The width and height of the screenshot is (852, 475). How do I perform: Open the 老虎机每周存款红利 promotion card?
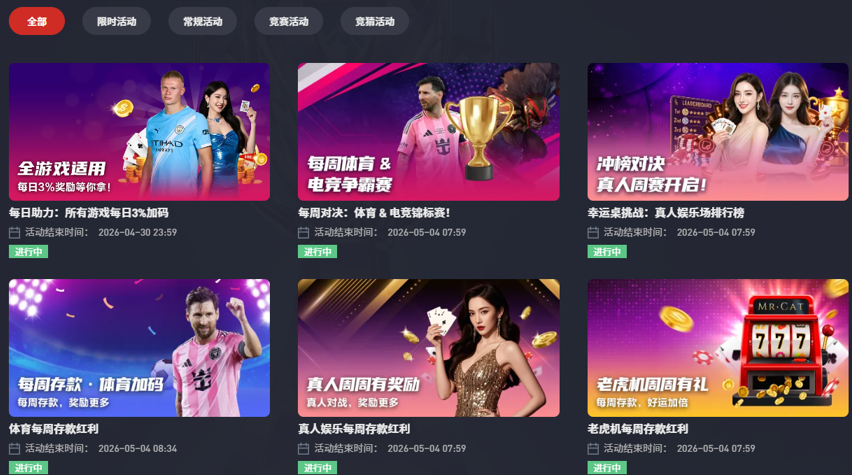717,347
